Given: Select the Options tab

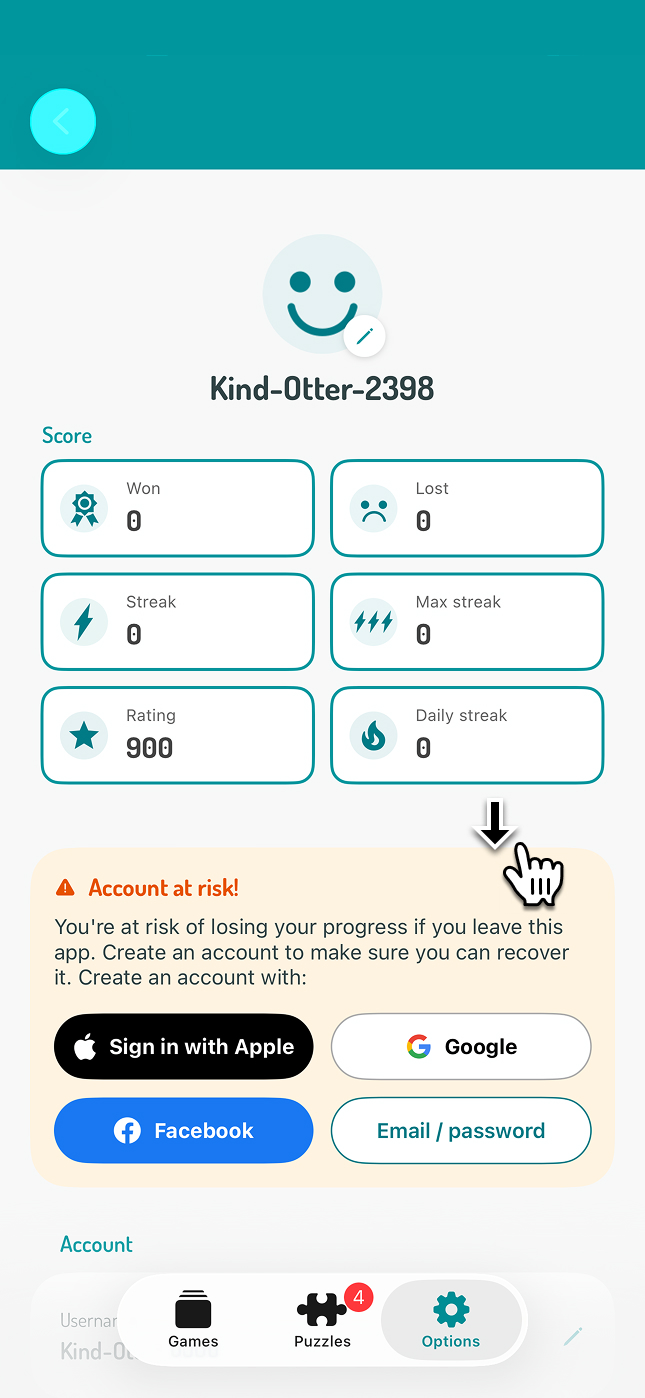Looking at the screenshot, I should [451, 1319].
